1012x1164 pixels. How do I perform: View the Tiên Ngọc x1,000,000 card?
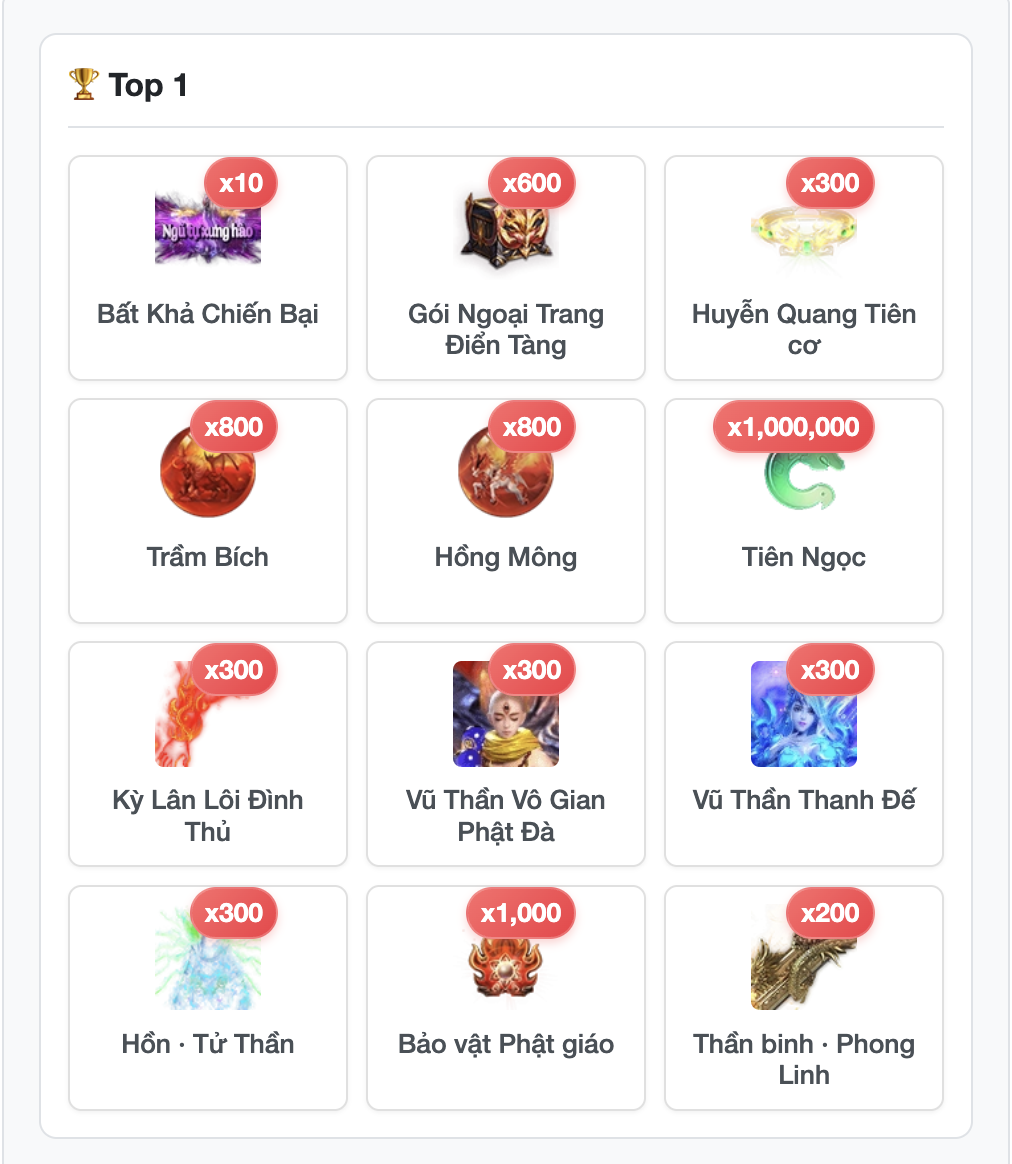tap(804, 511)
